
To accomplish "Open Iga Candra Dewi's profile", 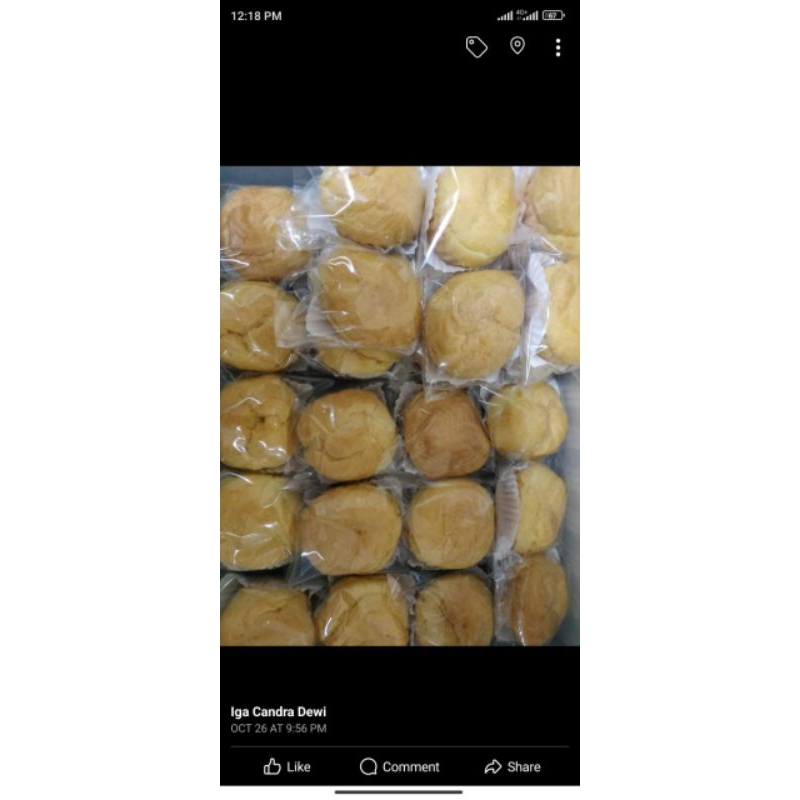I will (278, 712).
